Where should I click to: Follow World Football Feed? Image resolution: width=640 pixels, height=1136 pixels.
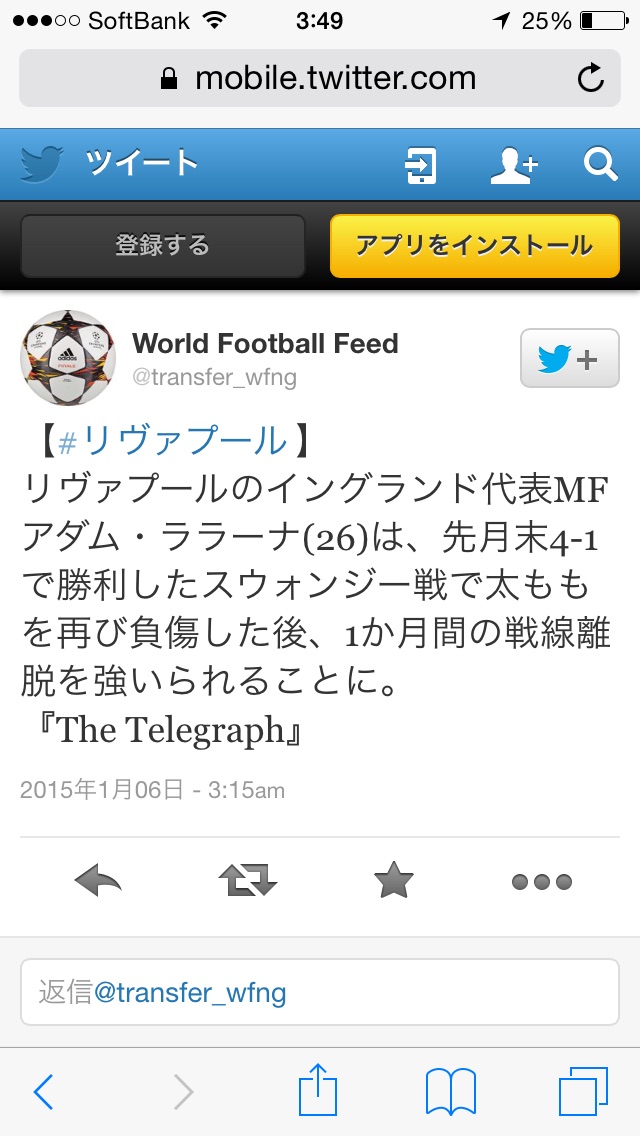[570, 359]
